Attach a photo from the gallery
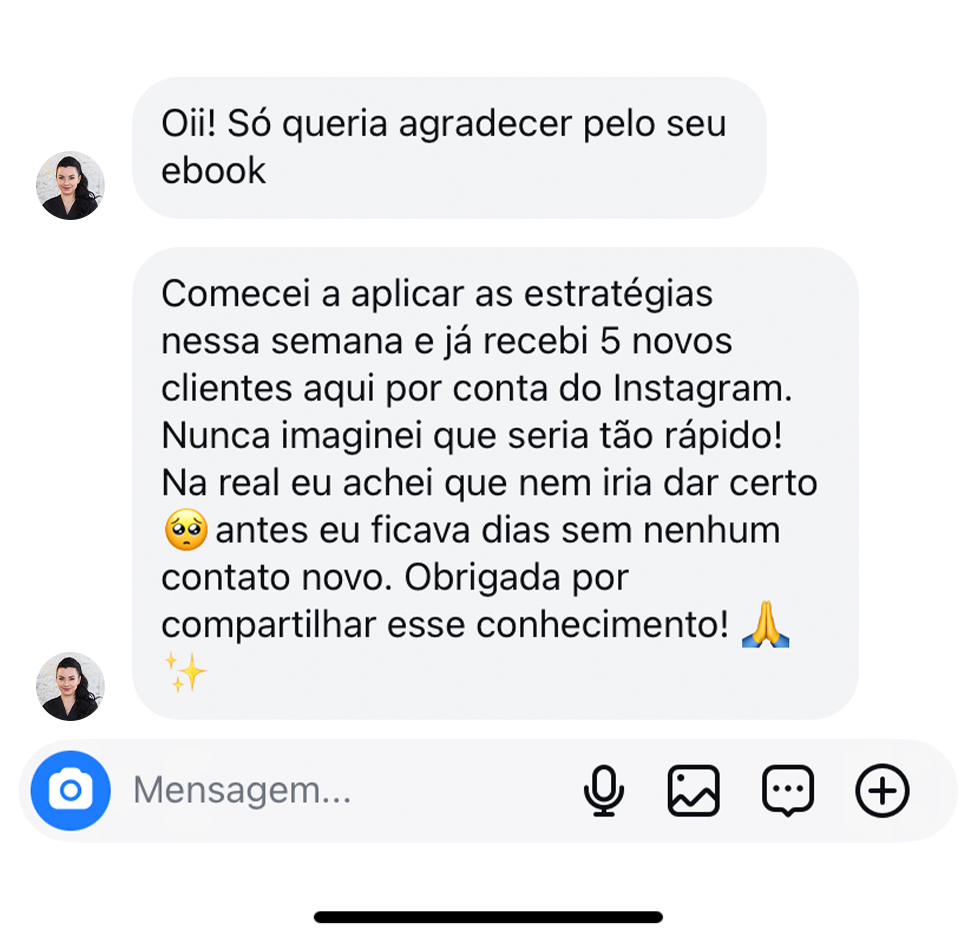Screen dimensions: 964x942 693,791
